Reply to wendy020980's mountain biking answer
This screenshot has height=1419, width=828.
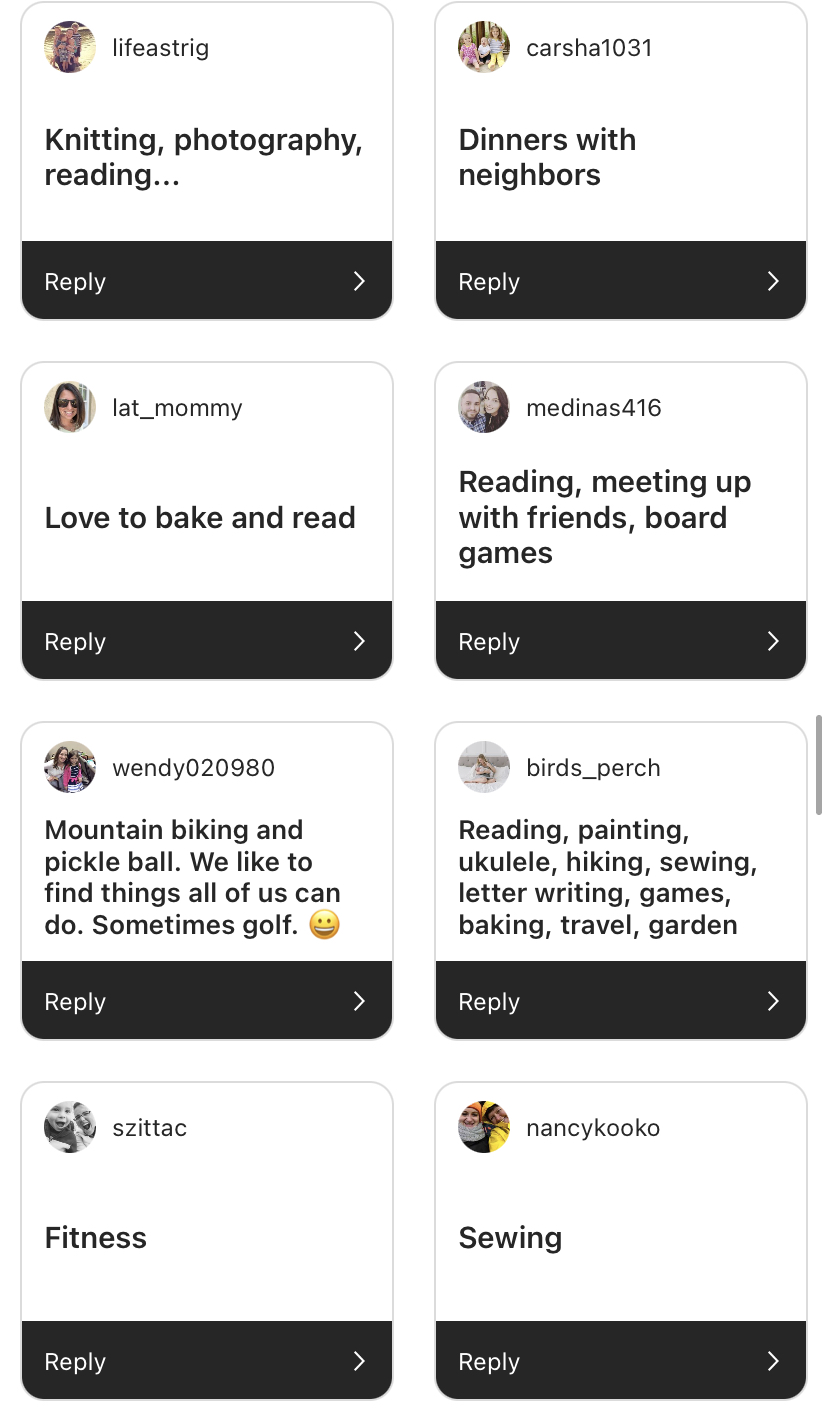pyautogui.click(x=206, y=1001)
